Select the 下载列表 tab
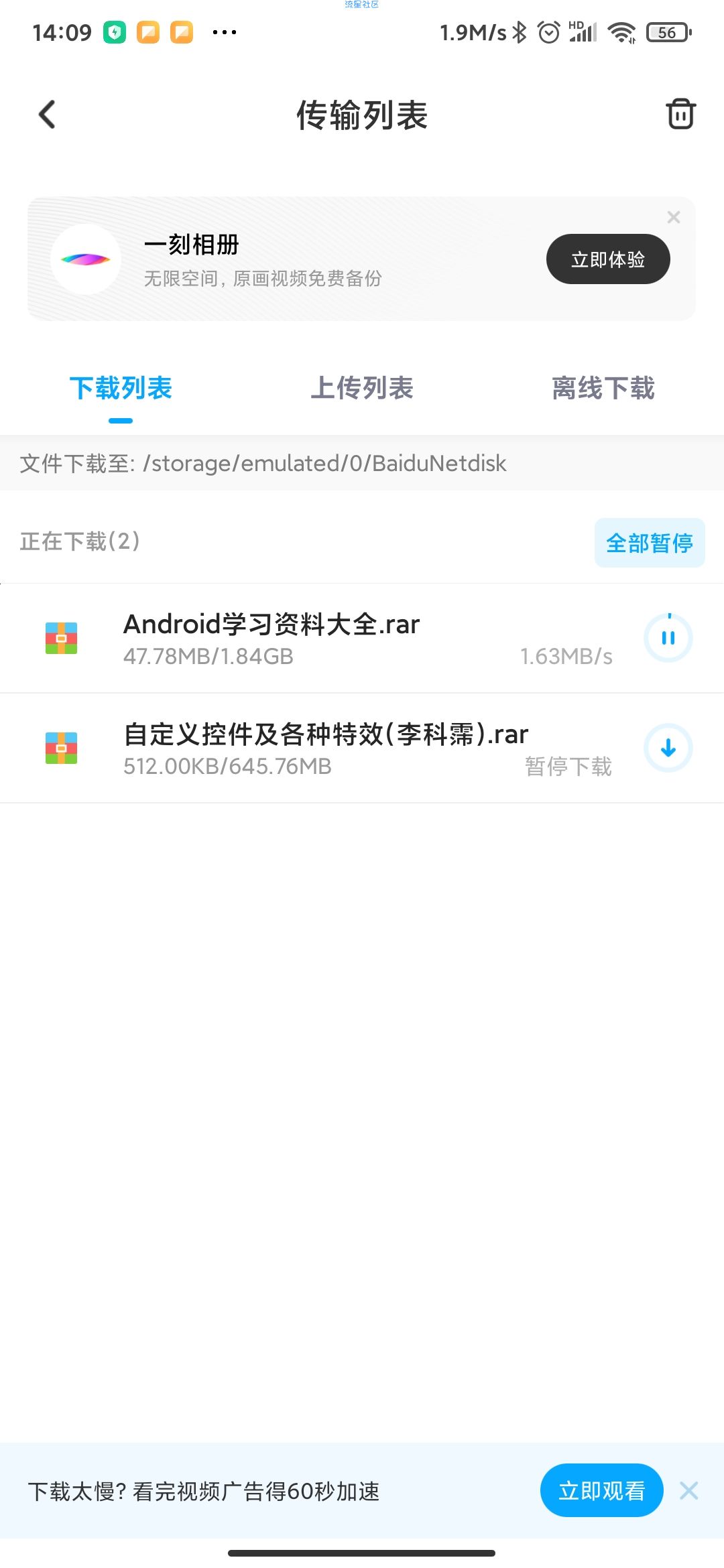724x1568 pixels. [x=121, y=388]
